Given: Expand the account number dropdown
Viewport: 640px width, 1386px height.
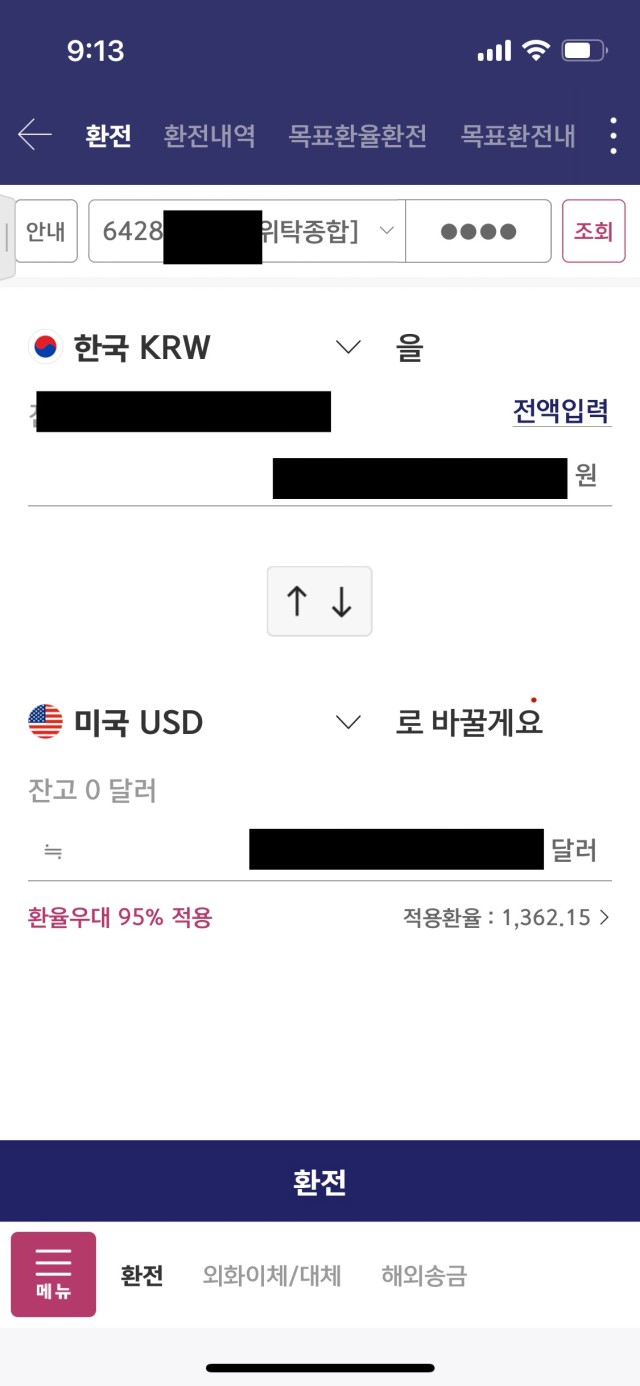Looking at the screenshot, I should coord(247,231).
